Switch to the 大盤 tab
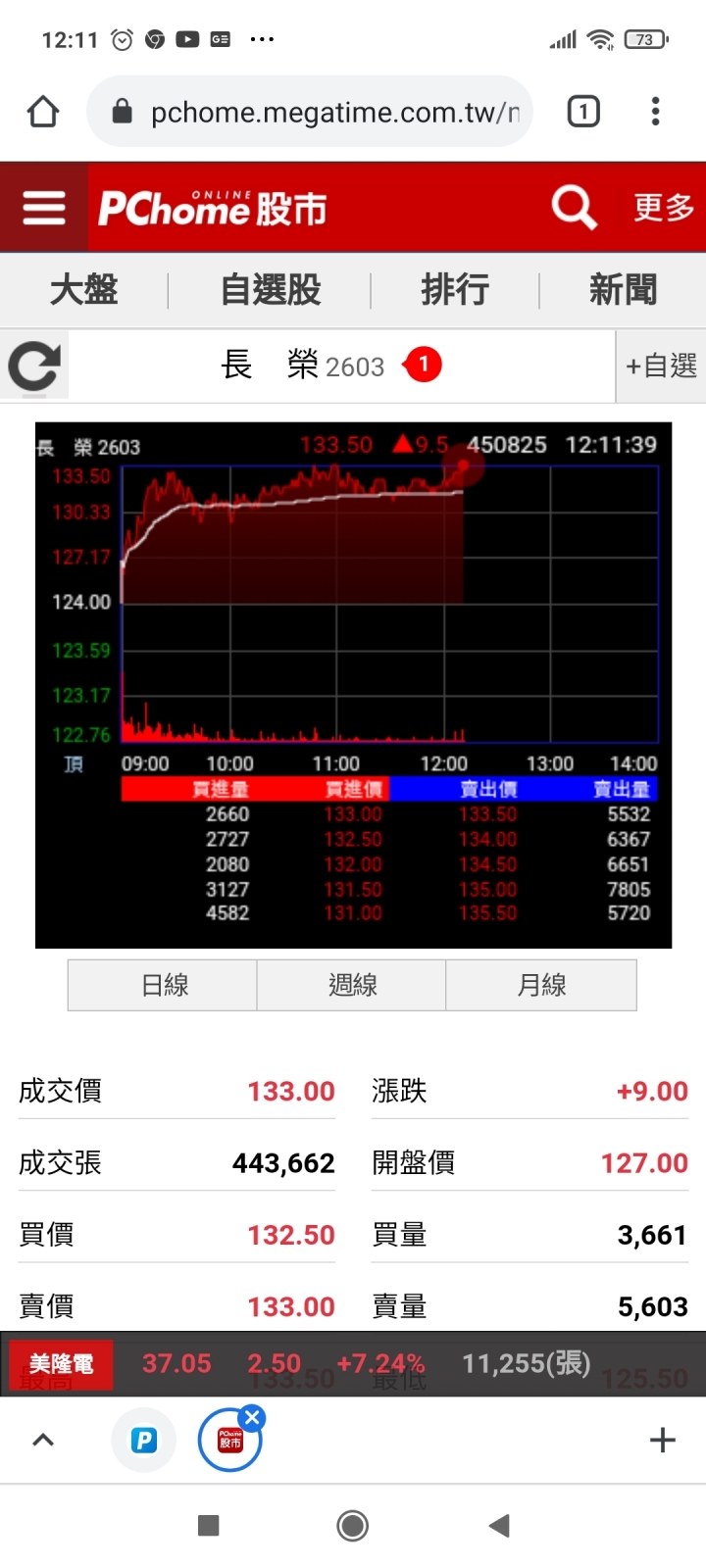Viewport: 706px width, 1568px height. tap(83, 290)
